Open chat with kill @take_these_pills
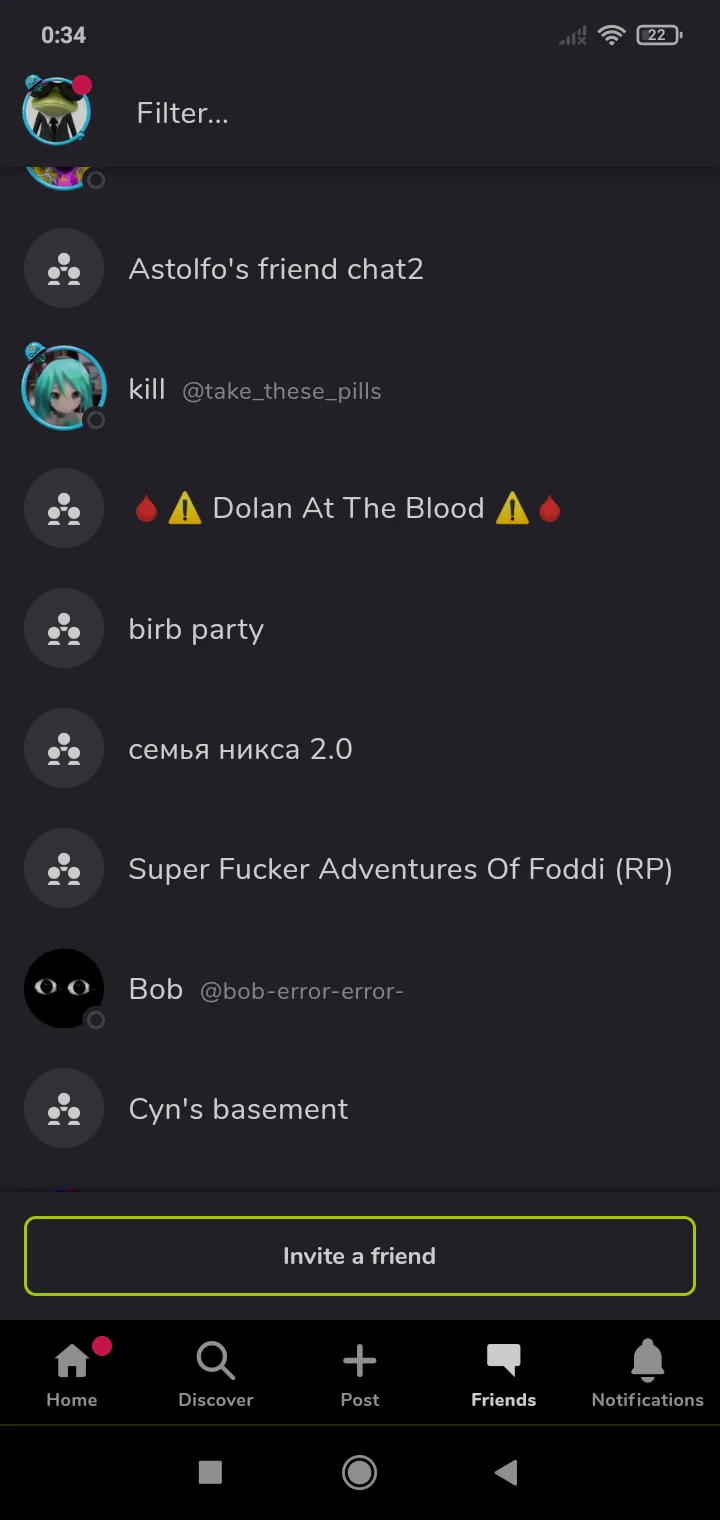 [x=360, y=389]
